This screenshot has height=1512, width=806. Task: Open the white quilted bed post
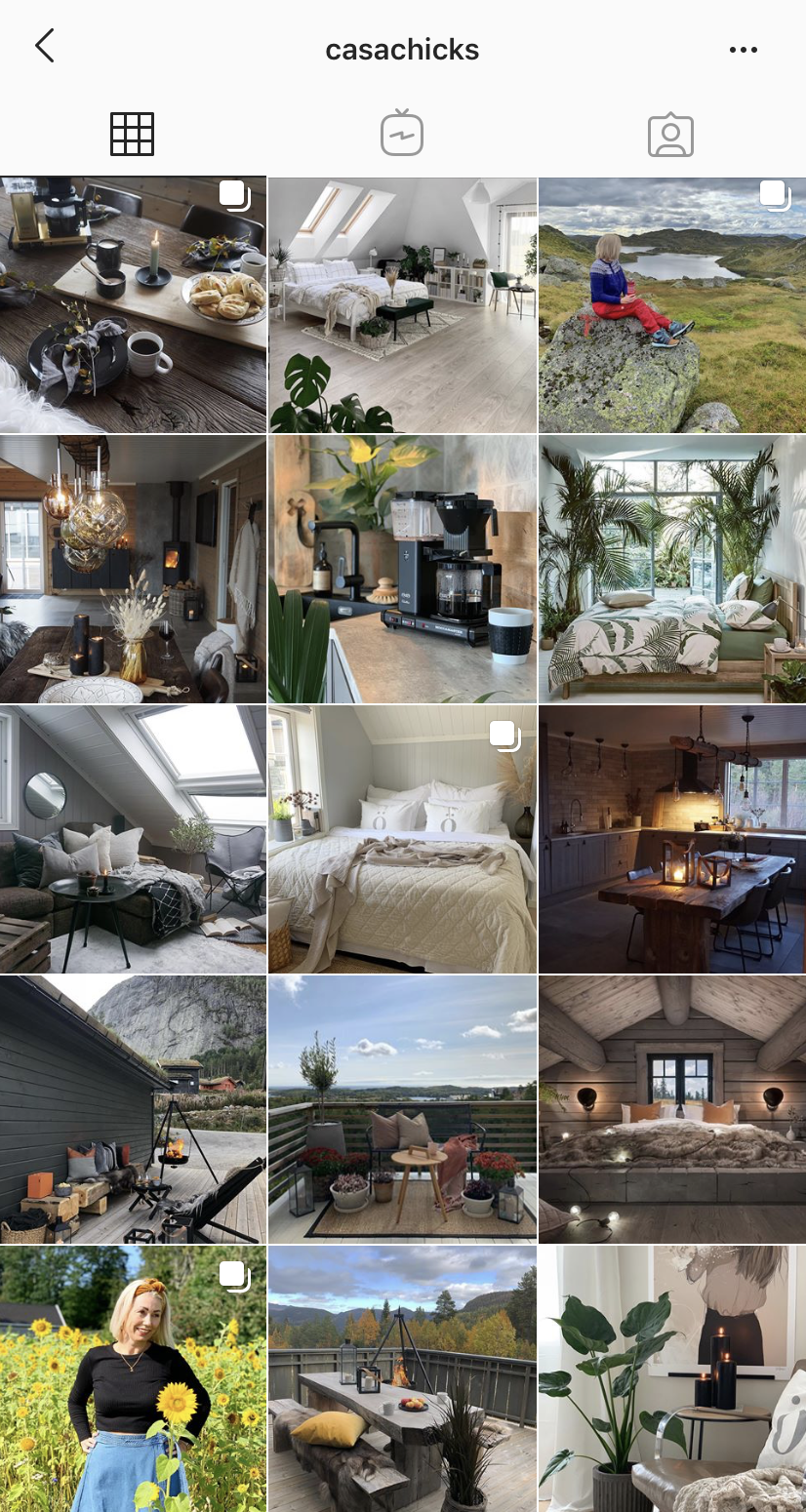click(x=403, y=840)
